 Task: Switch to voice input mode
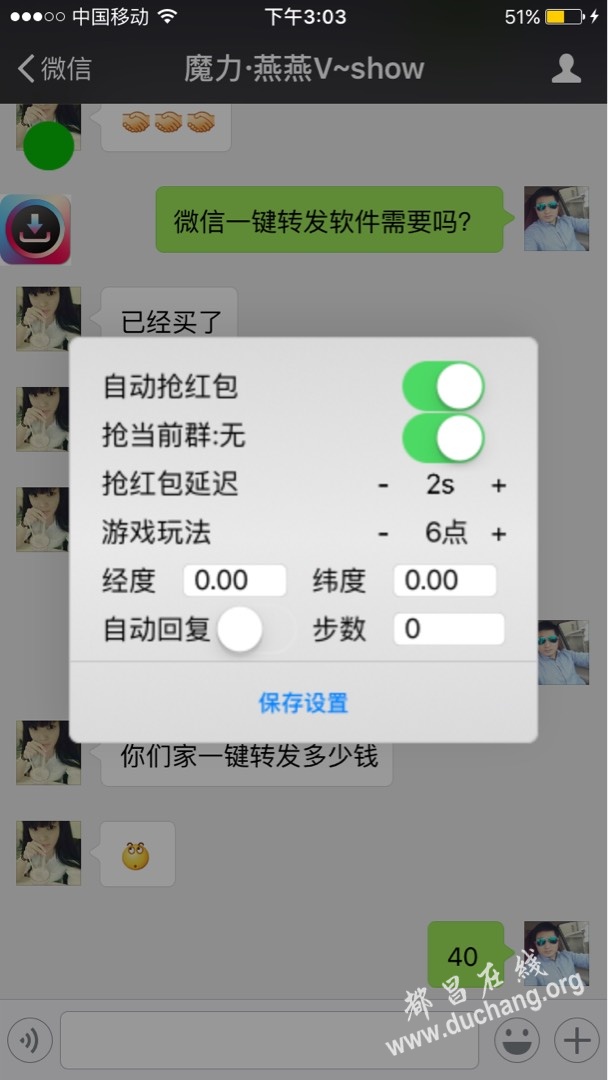pos(30,1041)
